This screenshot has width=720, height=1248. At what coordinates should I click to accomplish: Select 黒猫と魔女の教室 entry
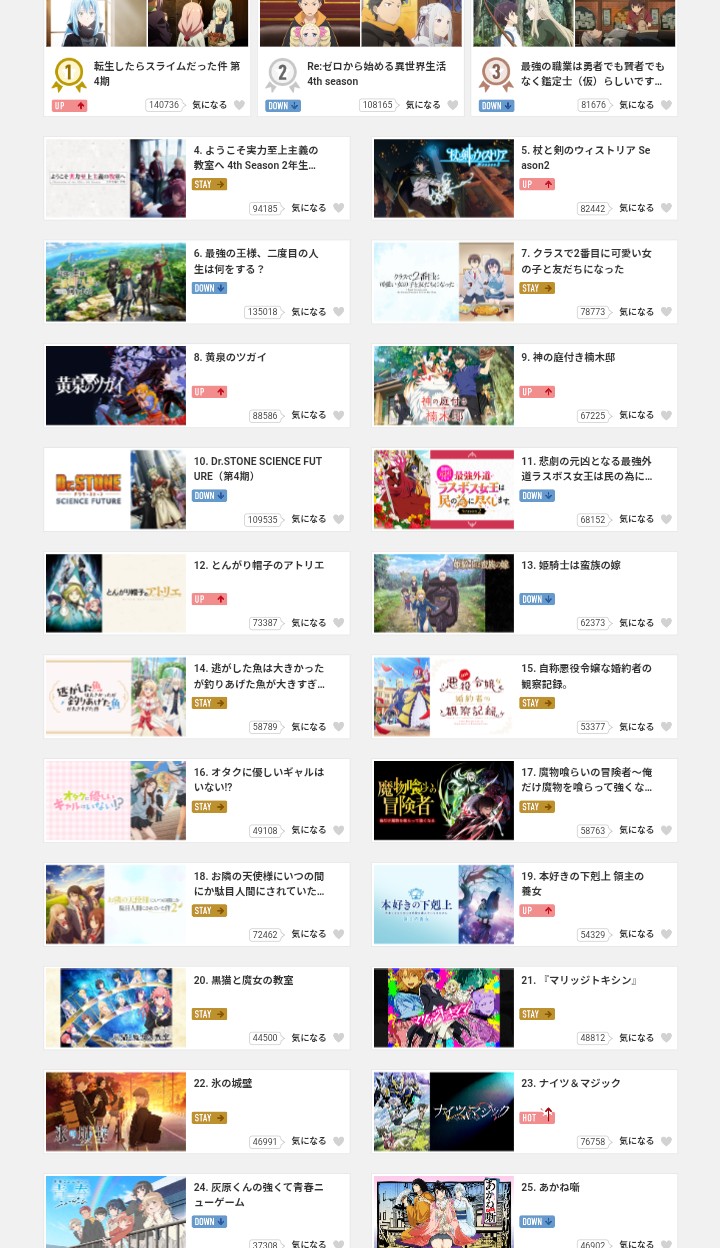point(197,1008)
